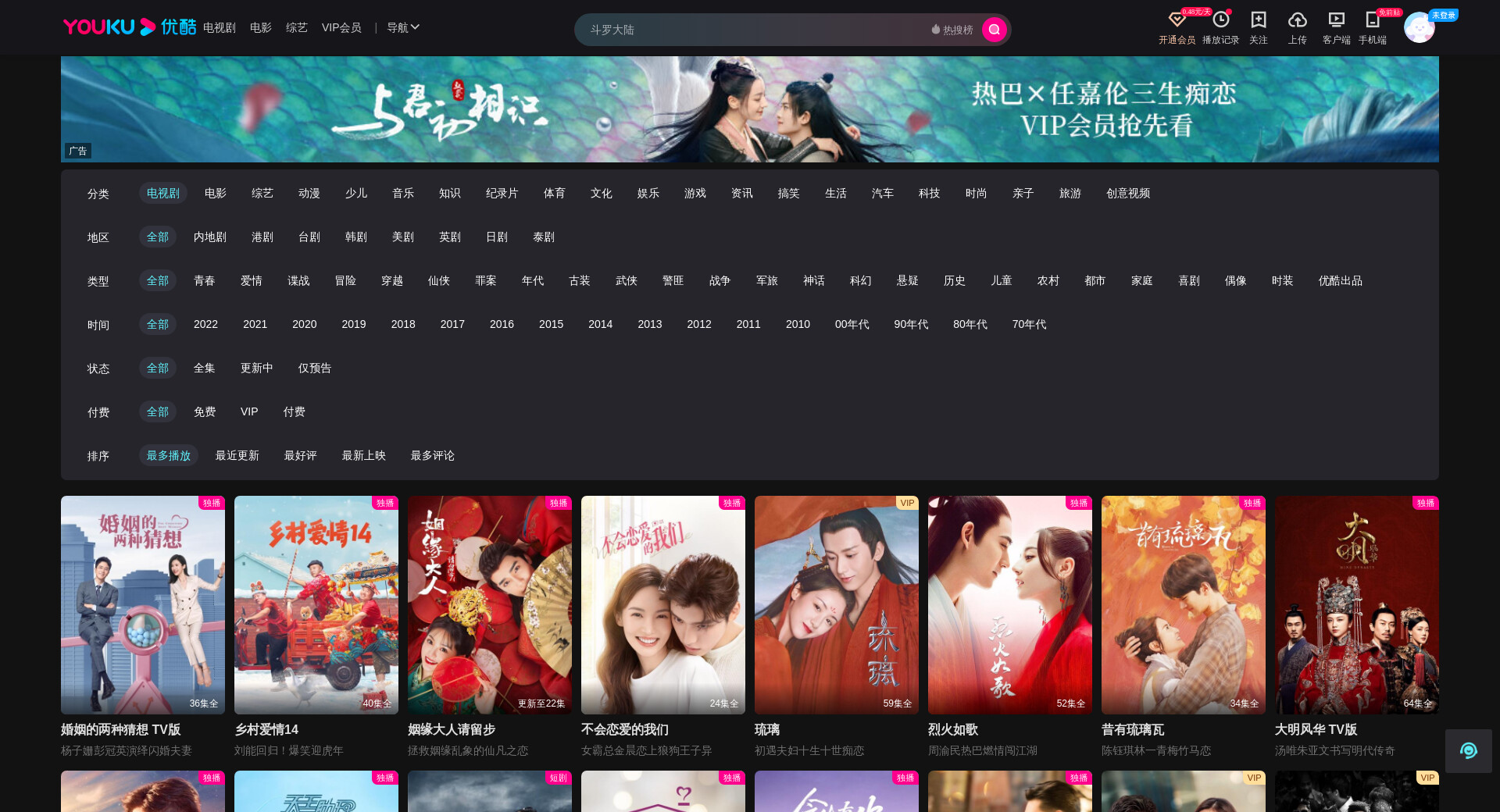Open the 上传 upload option
Image resolution: width=1500 pixels, height=812 pixels.
[x=1297, y=27]
